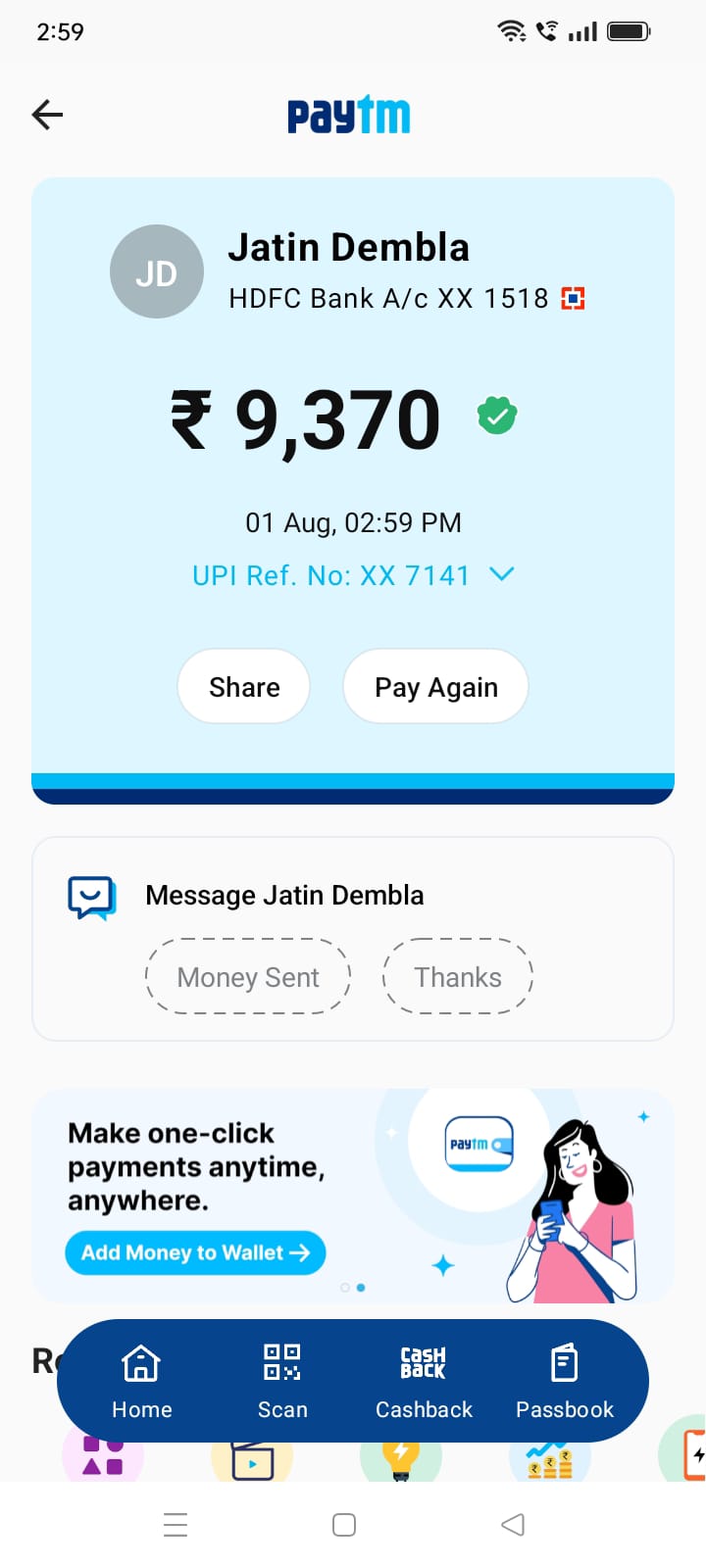The image size is (706, 1568).
Task: Share the payment receipt
Action: click(x=244, y=687)
